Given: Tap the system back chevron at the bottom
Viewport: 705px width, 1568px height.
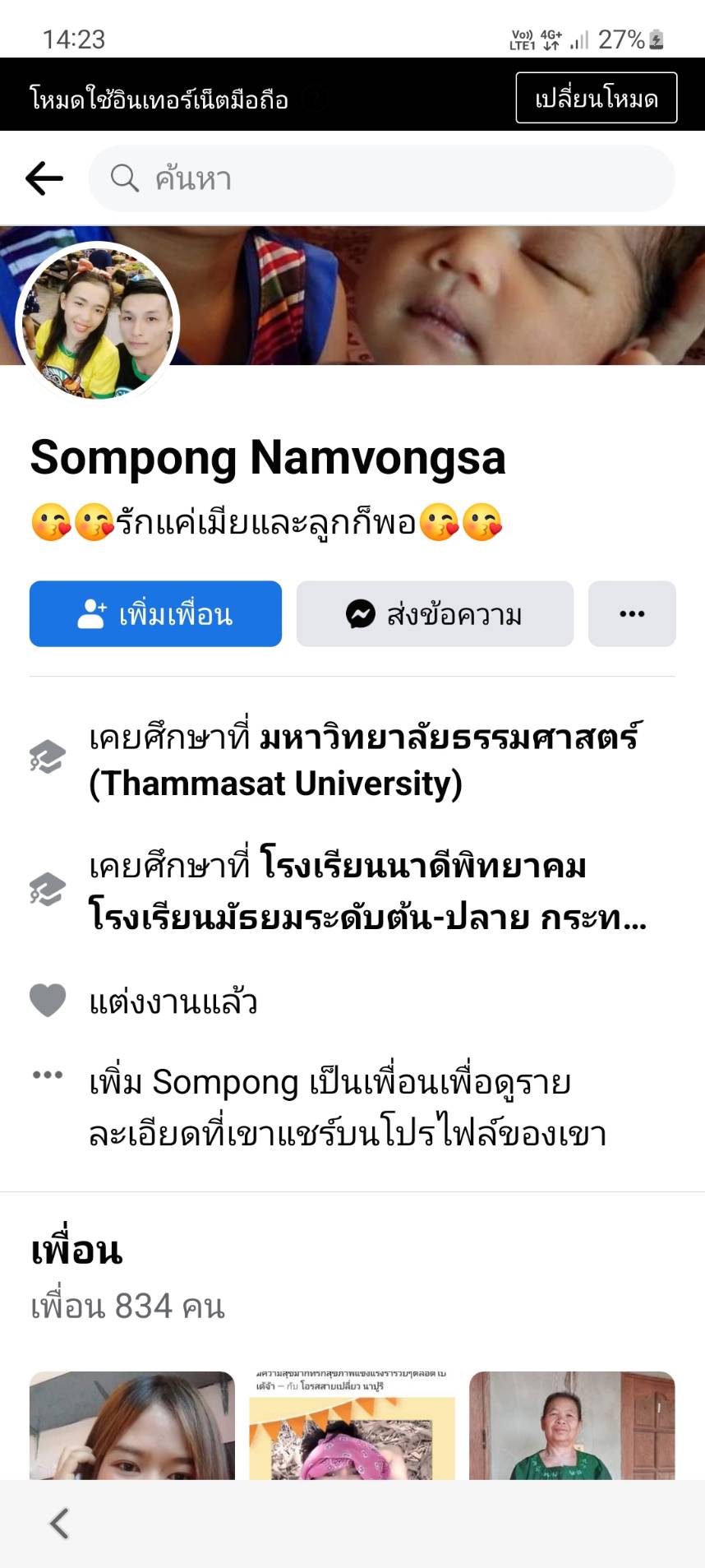Looking at the screenshot, I should click(x=59, y=1524).
